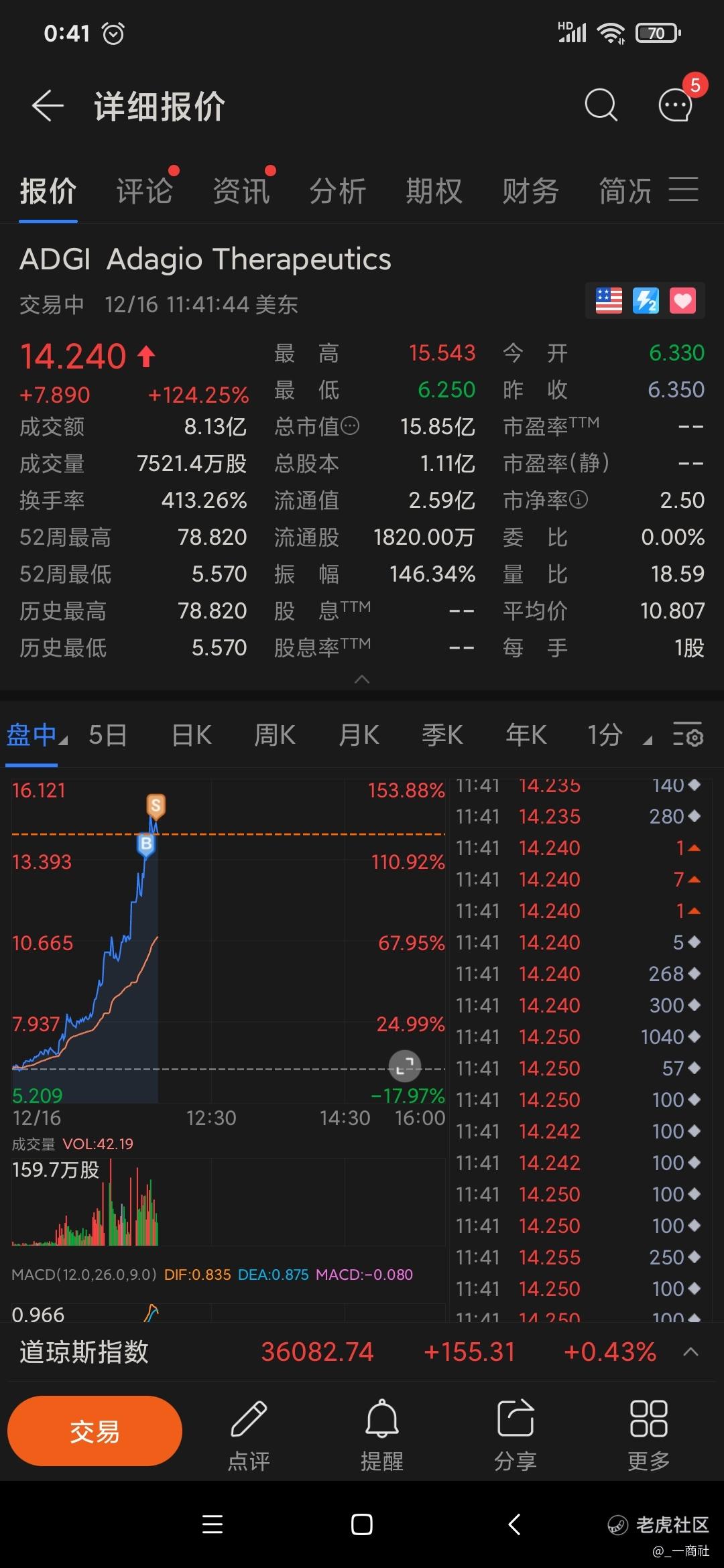
Task: Tap the pink heart watchlist icon
Action: [x=682, y=300]
